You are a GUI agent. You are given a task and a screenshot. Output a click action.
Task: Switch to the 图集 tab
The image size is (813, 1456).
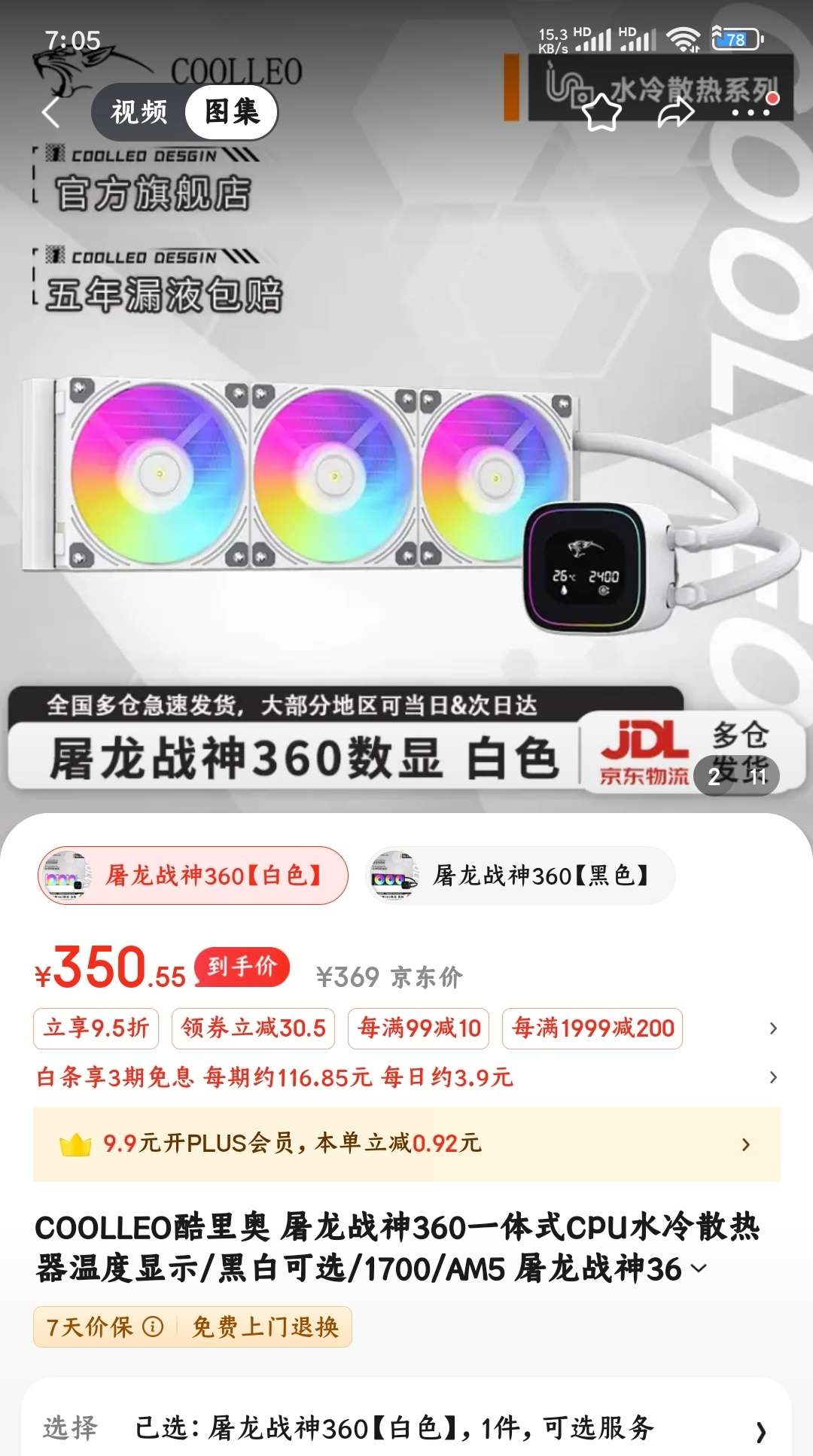tap(232, 113)
